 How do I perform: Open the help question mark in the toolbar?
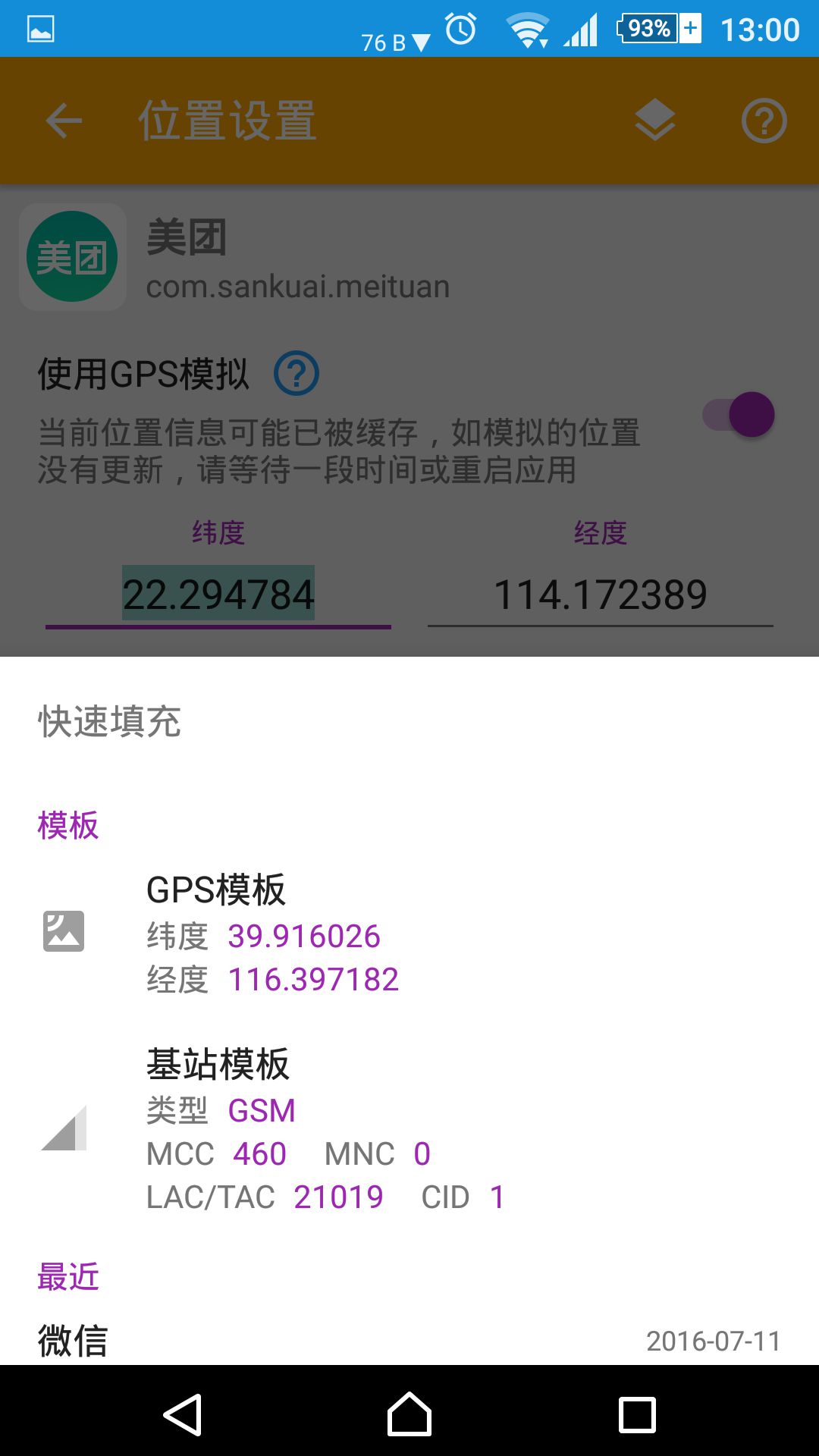point(764,121)
